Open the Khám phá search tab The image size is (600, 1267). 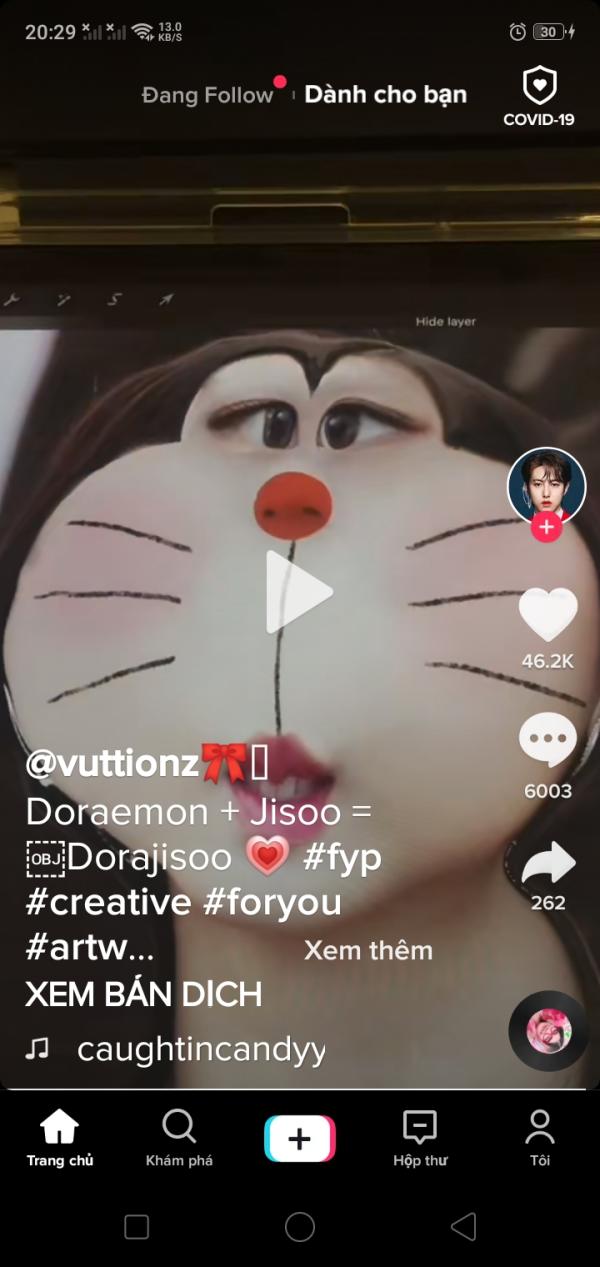point(179,1138)
